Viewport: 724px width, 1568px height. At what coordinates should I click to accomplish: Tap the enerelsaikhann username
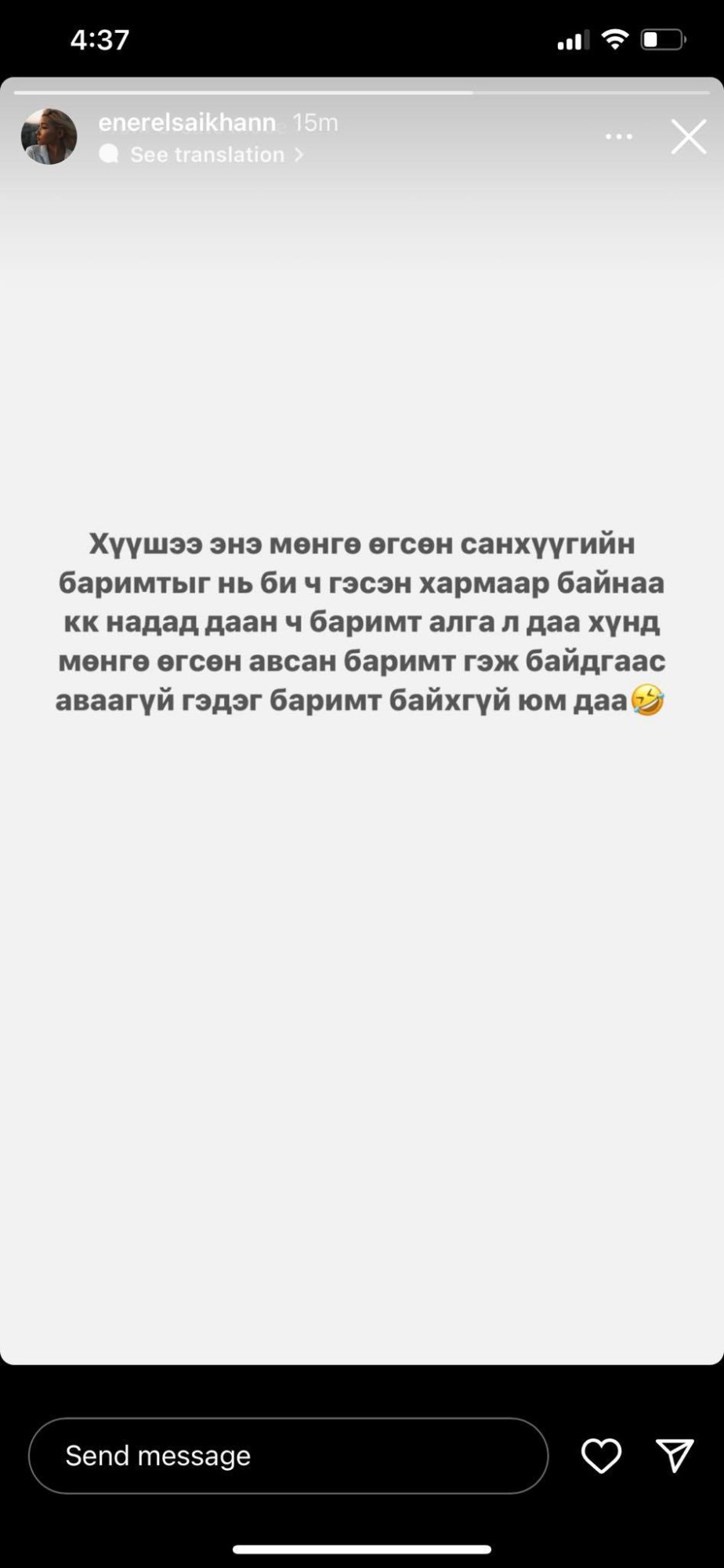(186, 122)
